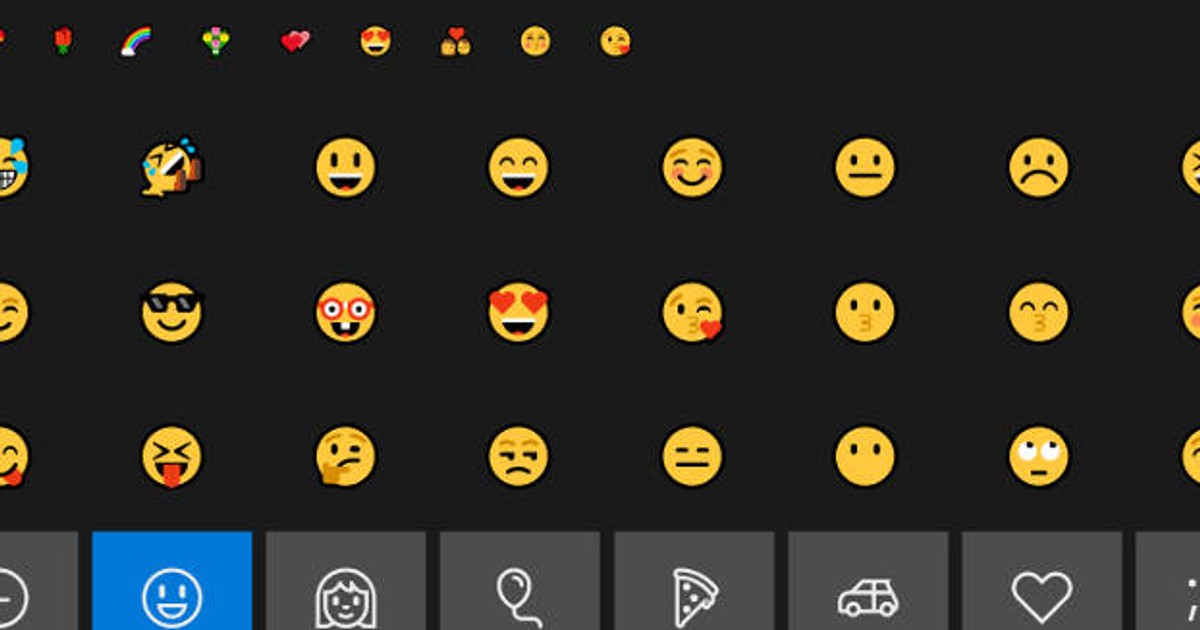The height and width of the screenshot is (630, 1200).
Task: Insert the two pink hearts emoji
Action: coord(295,41)
